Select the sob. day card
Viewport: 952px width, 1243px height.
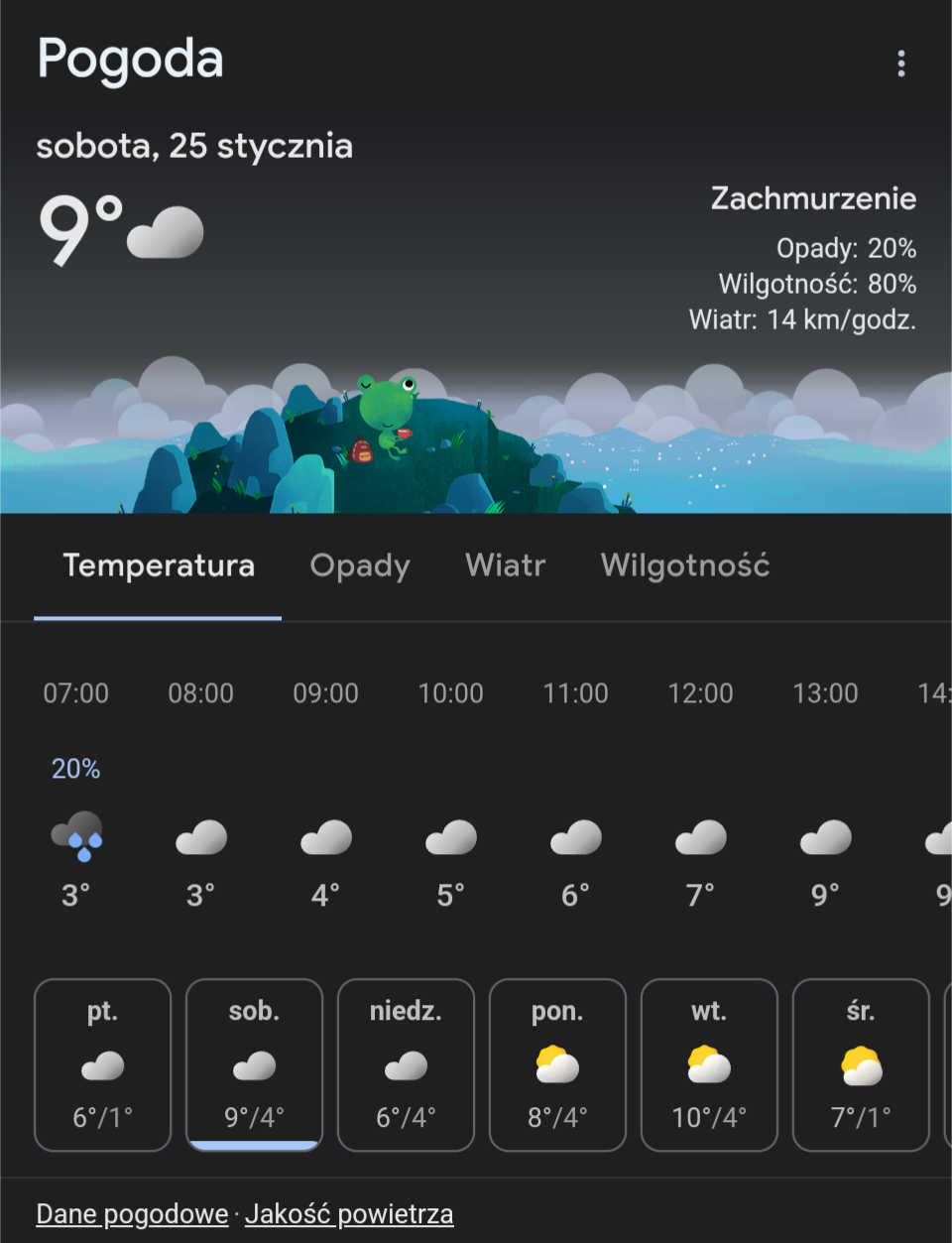254,1064
